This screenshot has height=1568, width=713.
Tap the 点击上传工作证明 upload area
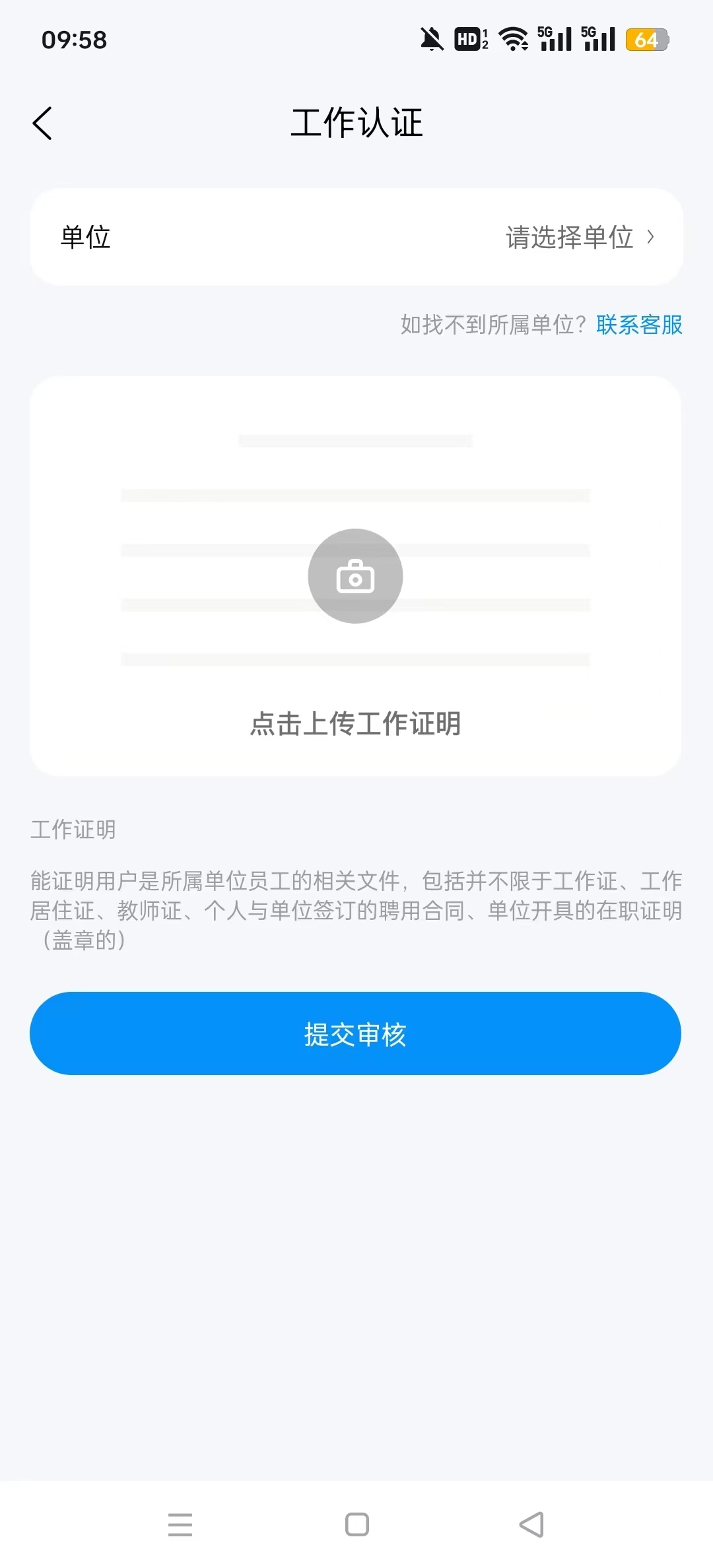tap(356, 724)
